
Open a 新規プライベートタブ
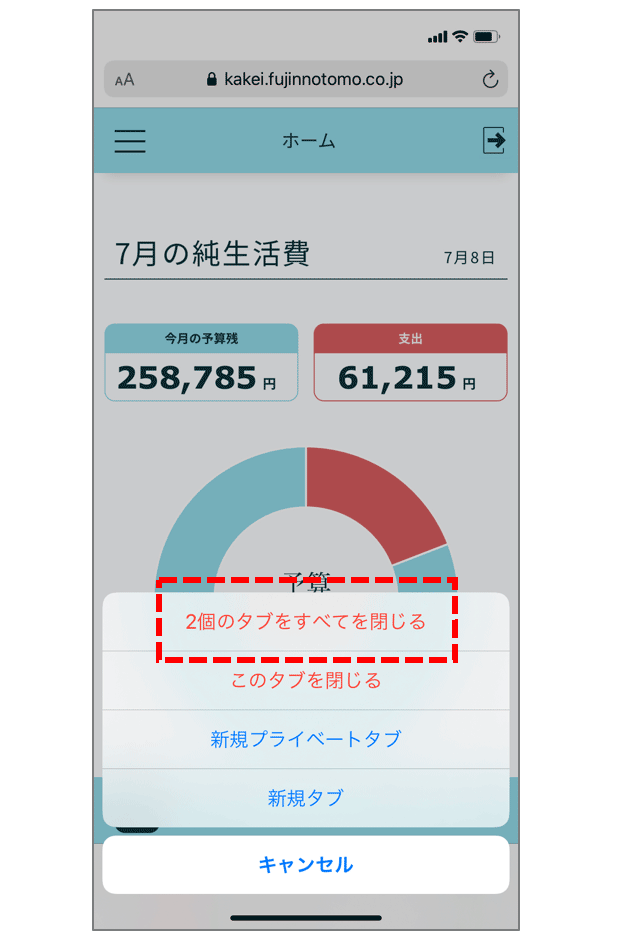(306, 739)
